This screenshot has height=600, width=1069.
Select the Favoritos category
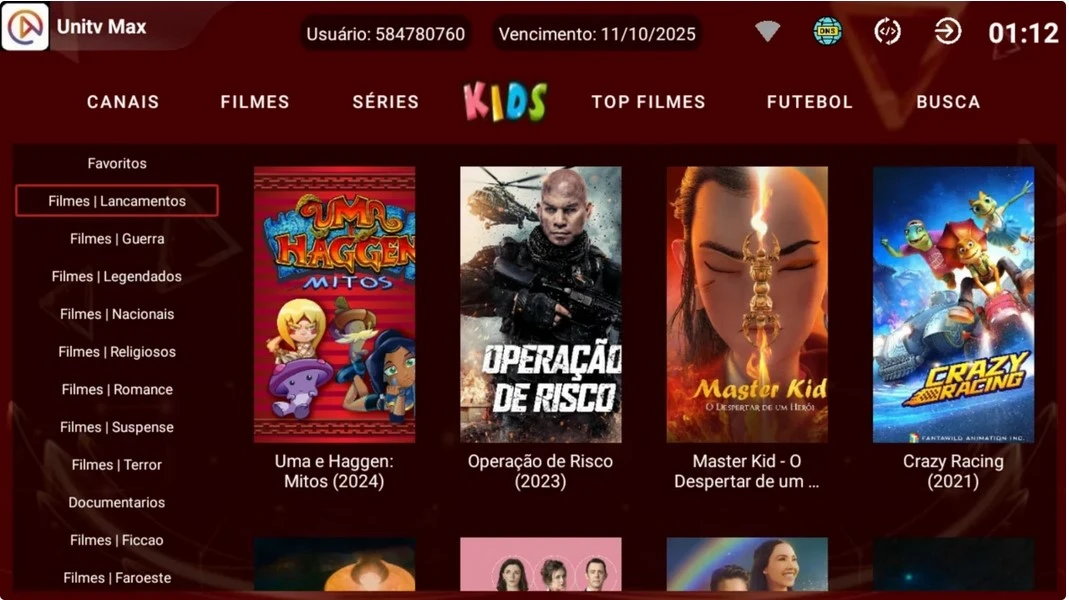click(117, 163)
